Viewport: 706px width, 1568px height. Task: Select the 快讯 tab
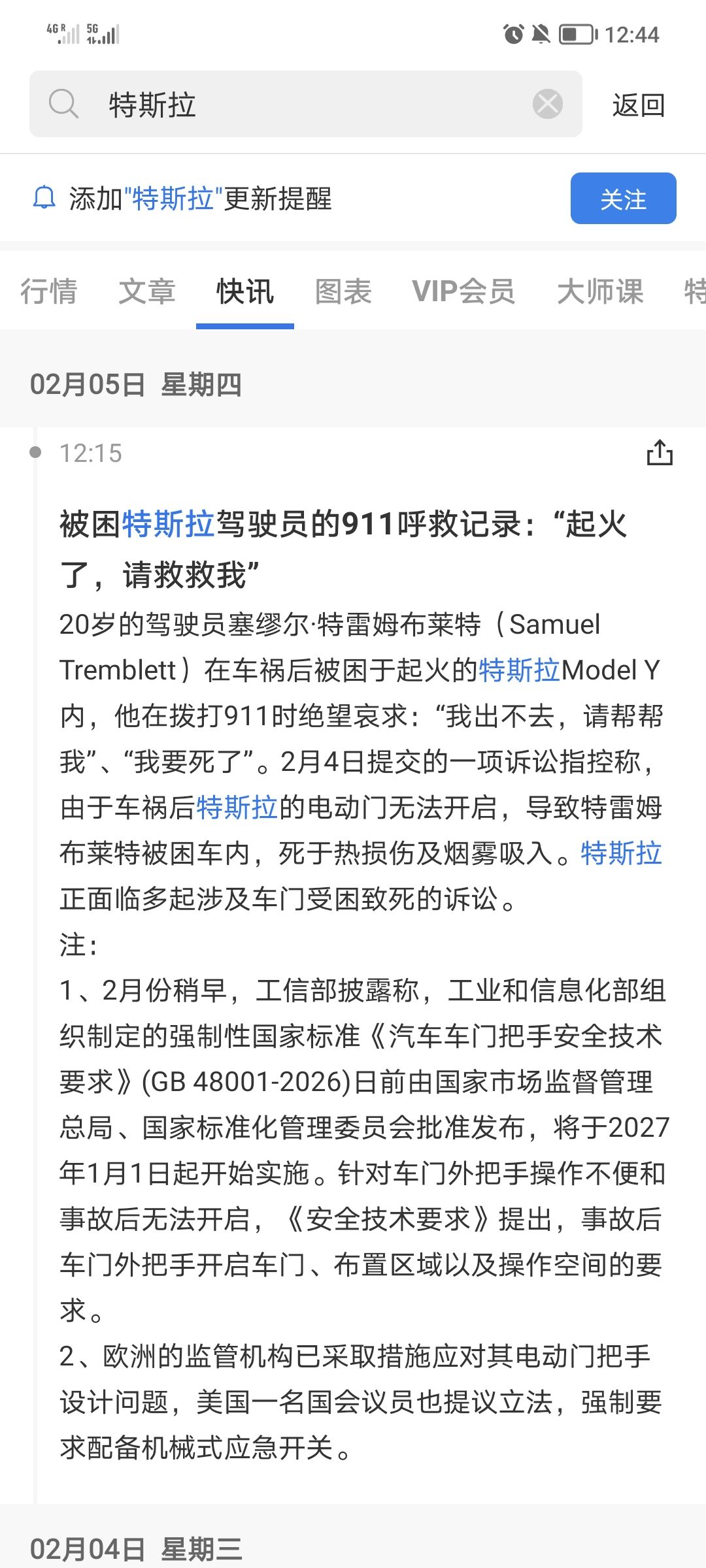245,291
